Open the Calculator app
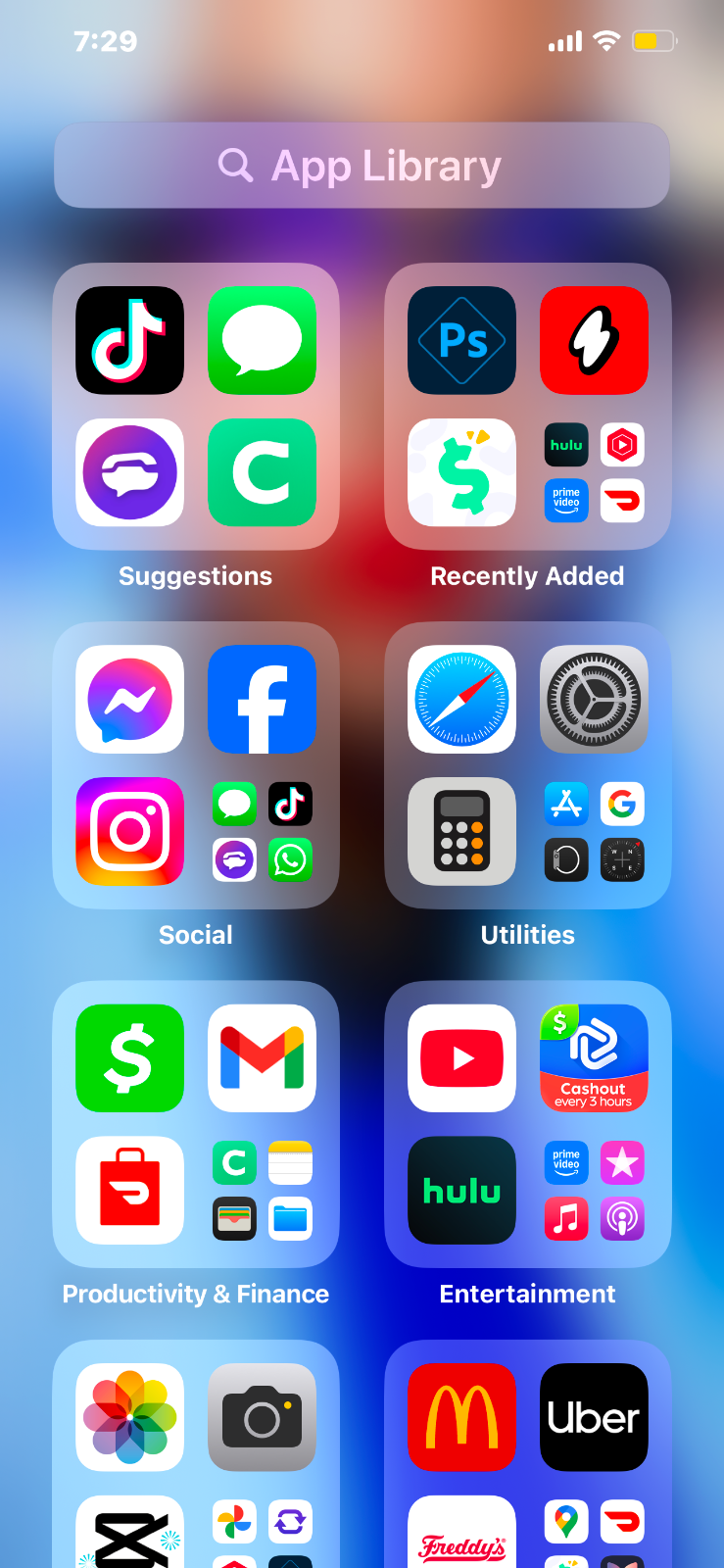The height and width of the screenshot is (1568, 724). click(461, 831)
